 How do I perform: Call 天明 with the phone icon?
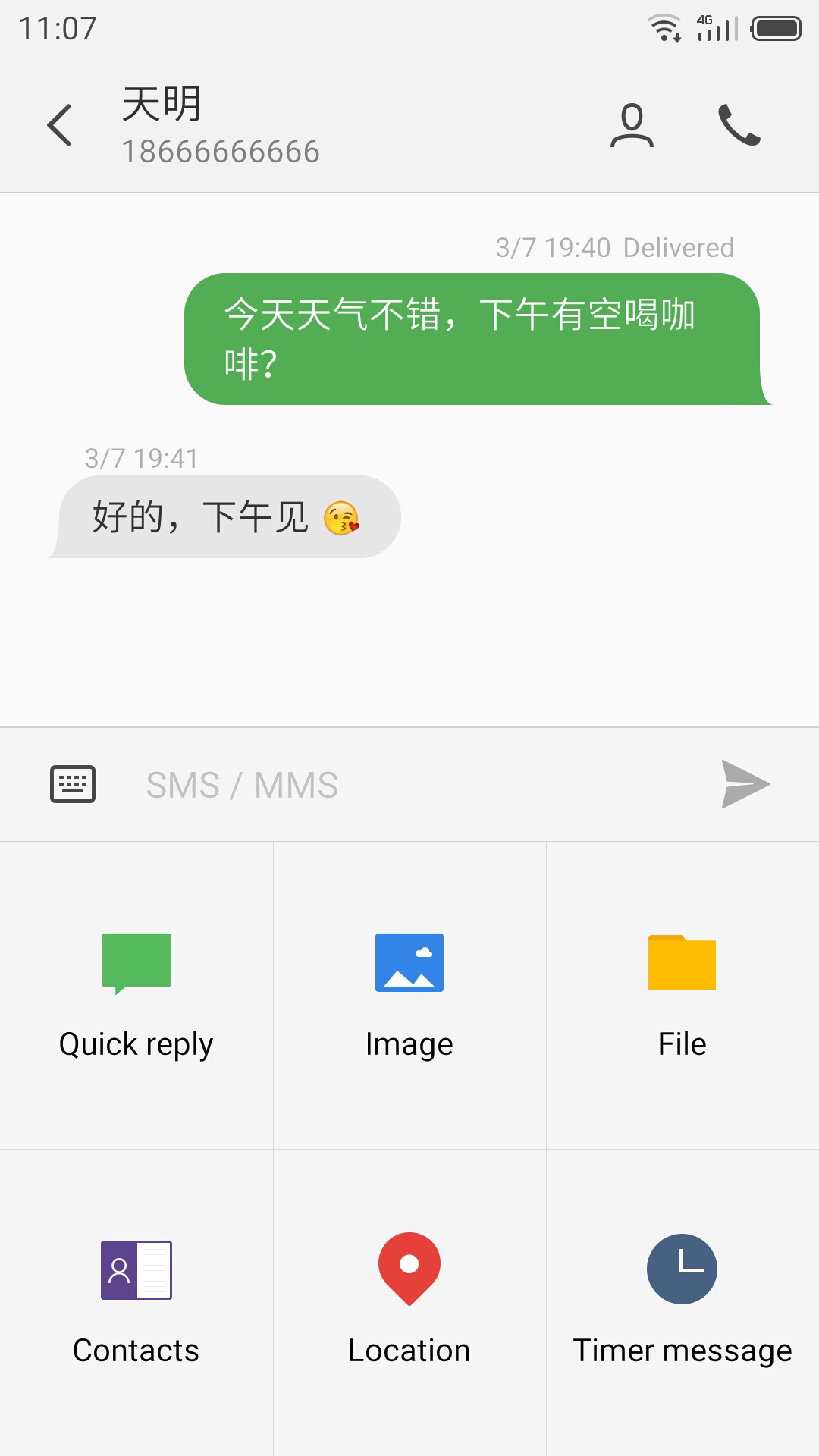pos(739,125)
